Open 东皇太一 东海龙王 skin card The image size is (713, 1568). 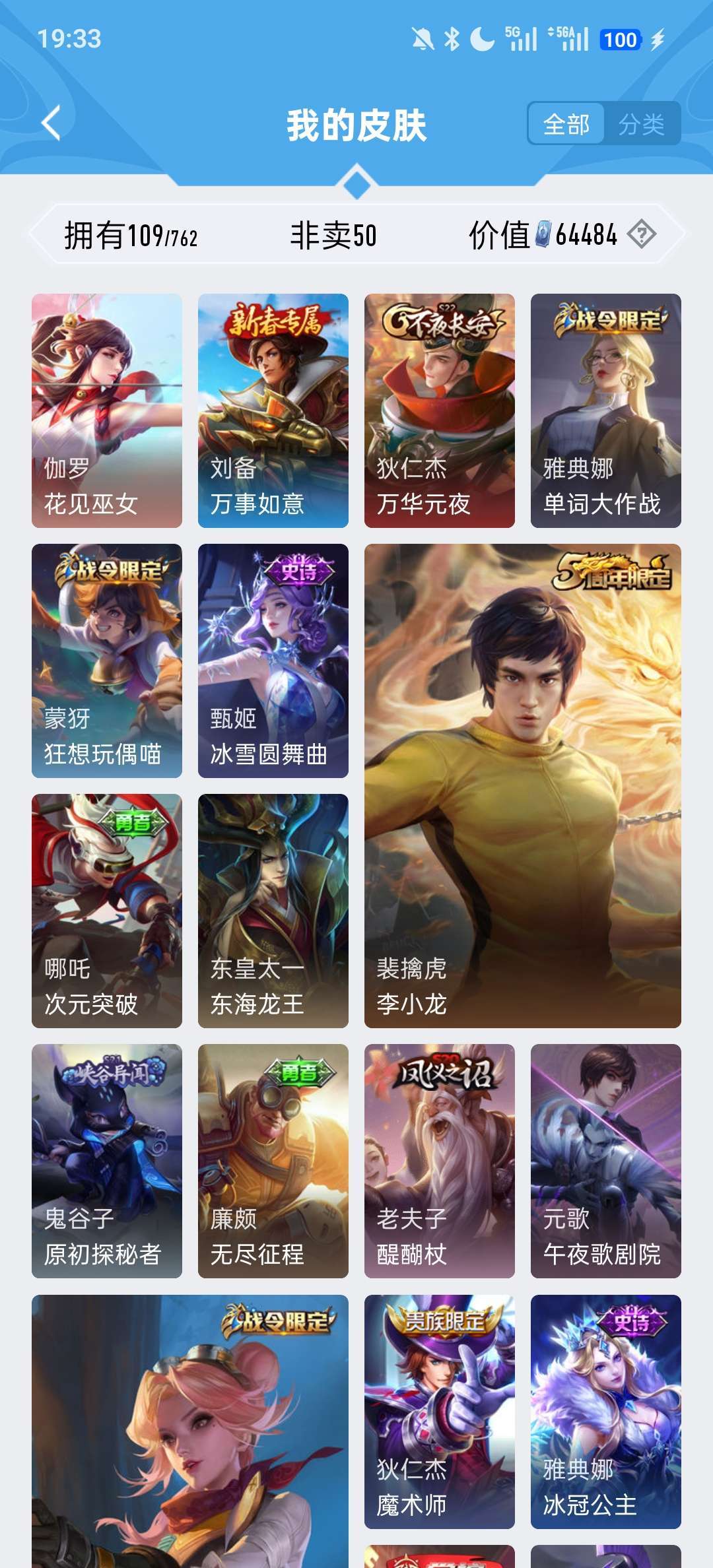pyautogui.click(x=273, y=911)
